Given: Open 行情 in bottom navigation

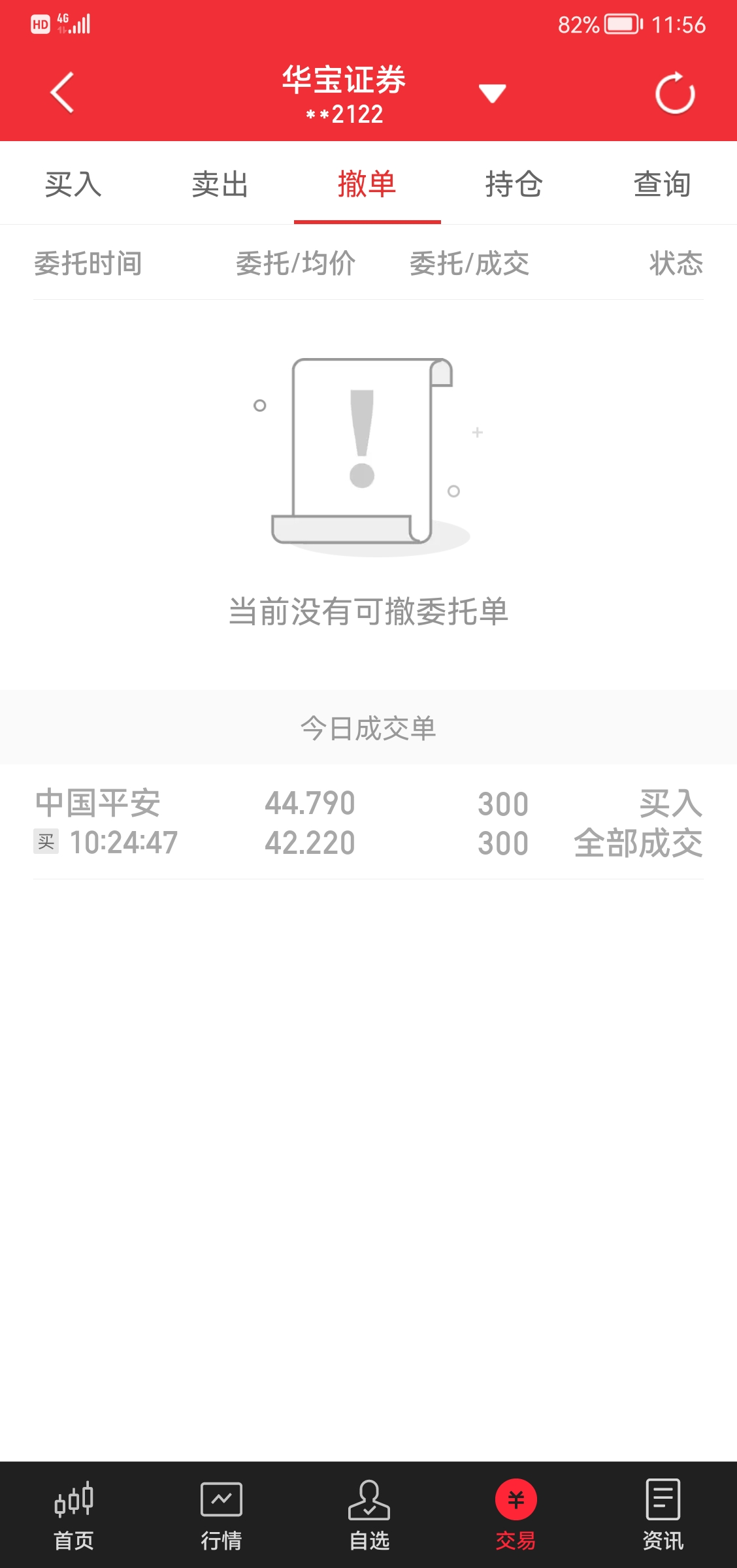Looking at the screenshot, I should click(221, 1515).
